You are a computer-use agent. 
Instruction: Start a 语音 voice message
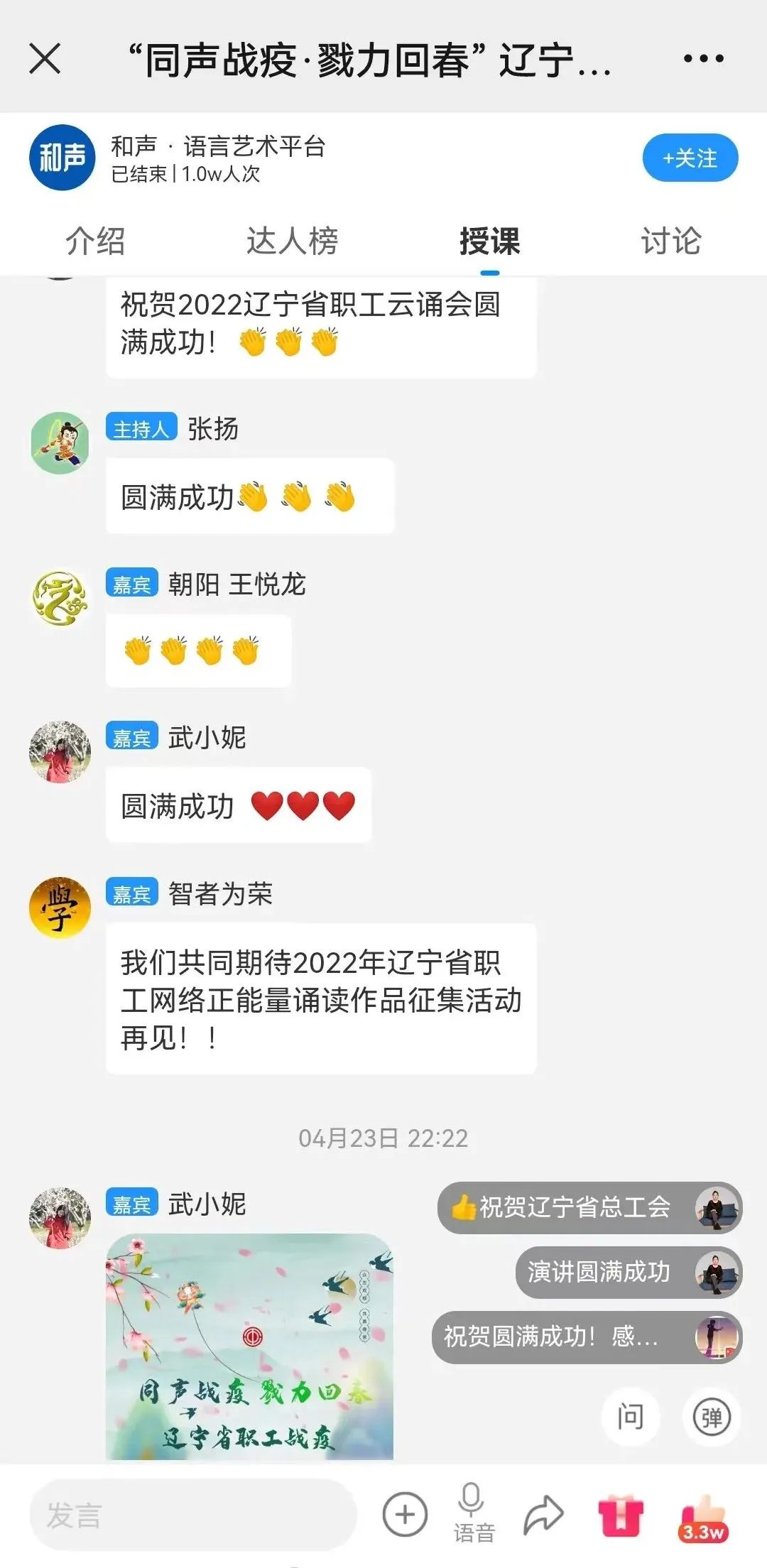coord(473,1513)
